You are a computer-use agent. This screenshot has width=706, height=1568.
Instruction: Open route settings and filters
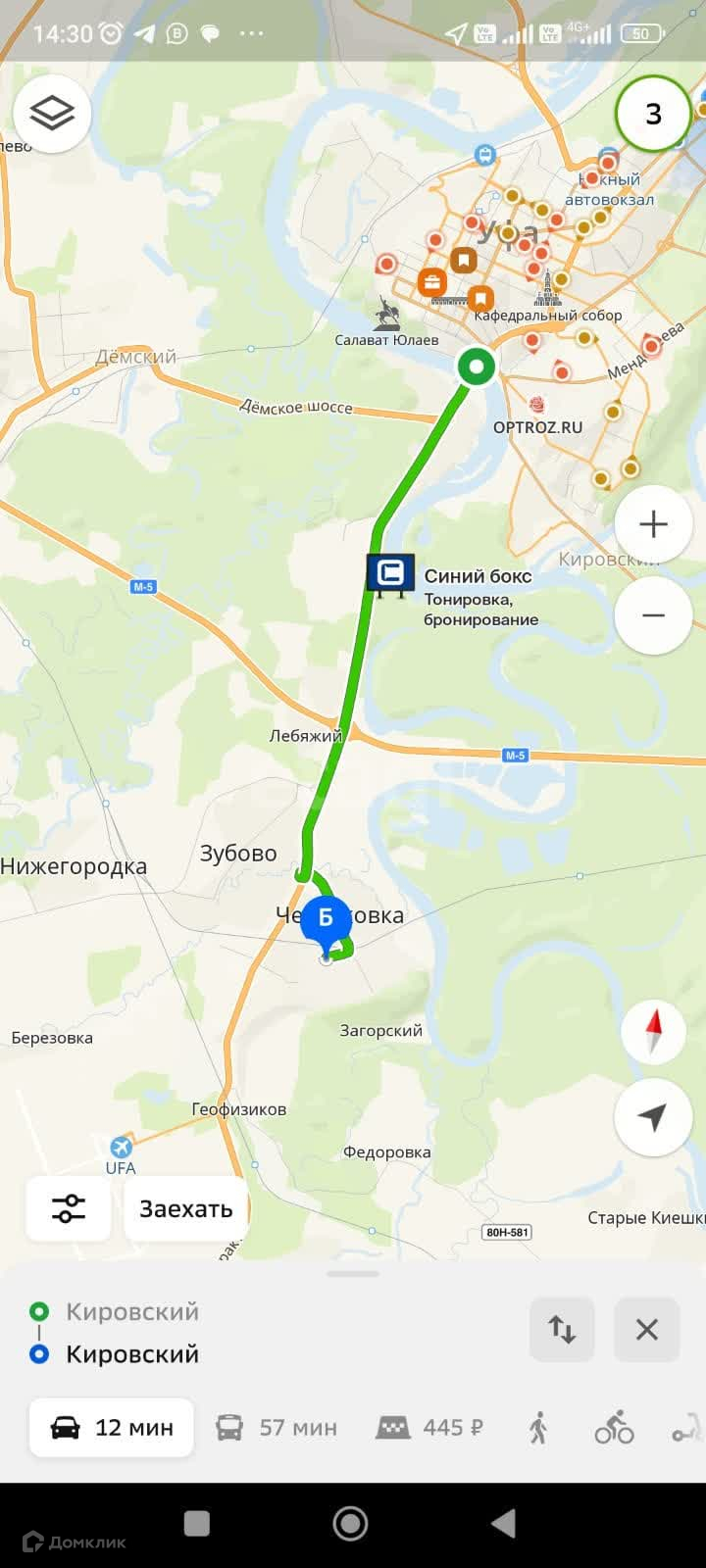coord(69,1208)
